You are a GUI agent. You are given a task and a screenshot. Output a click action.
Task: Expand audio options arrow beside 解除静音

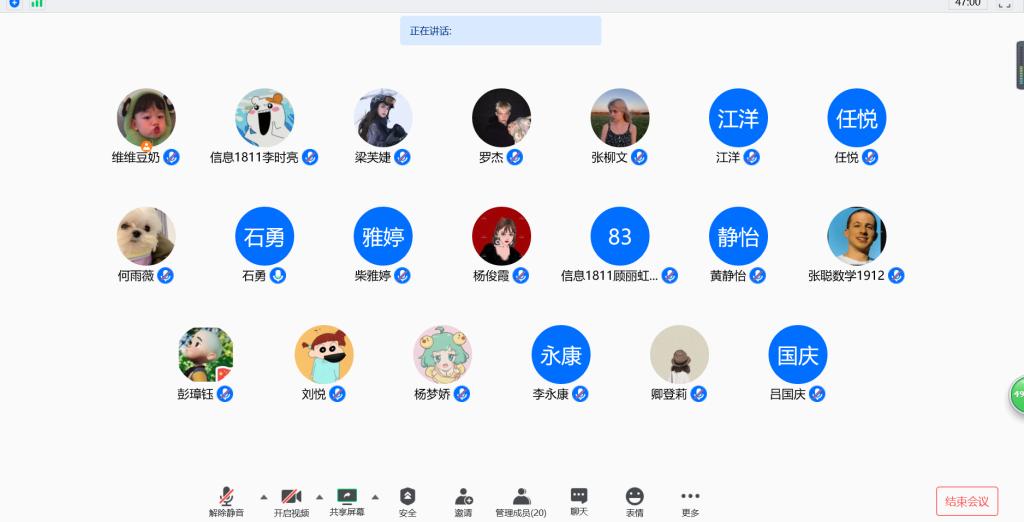coord(264,496)
